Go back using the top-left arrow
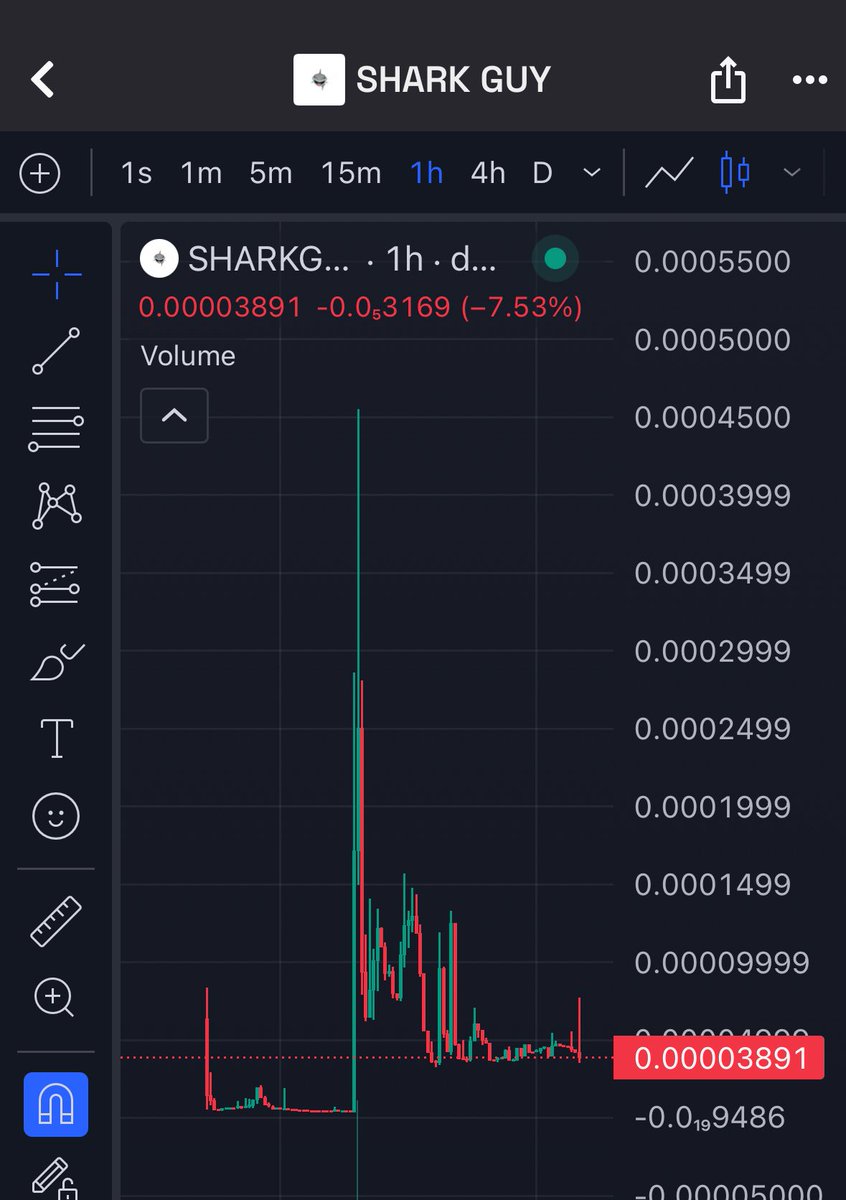The height and width of the screenshot is (1200, 846). coord(42,80)
